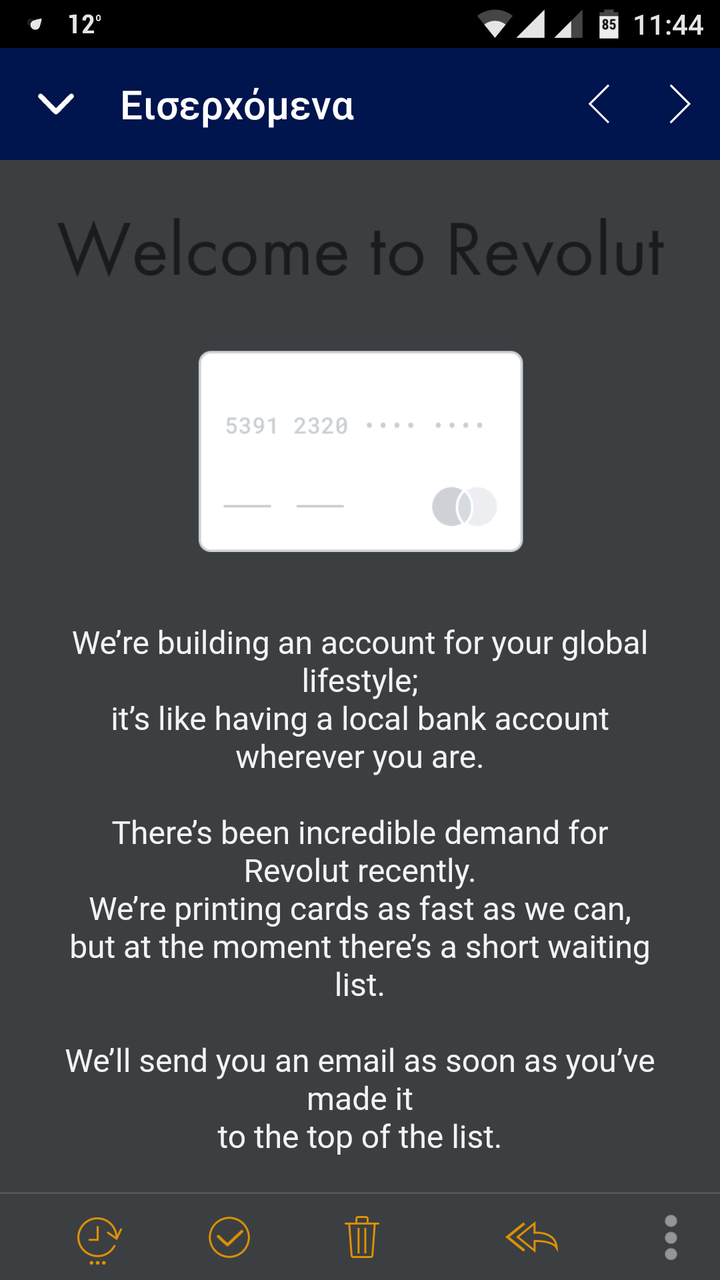Go to the next email
The image size is (720, 1280).
point(679,104)
